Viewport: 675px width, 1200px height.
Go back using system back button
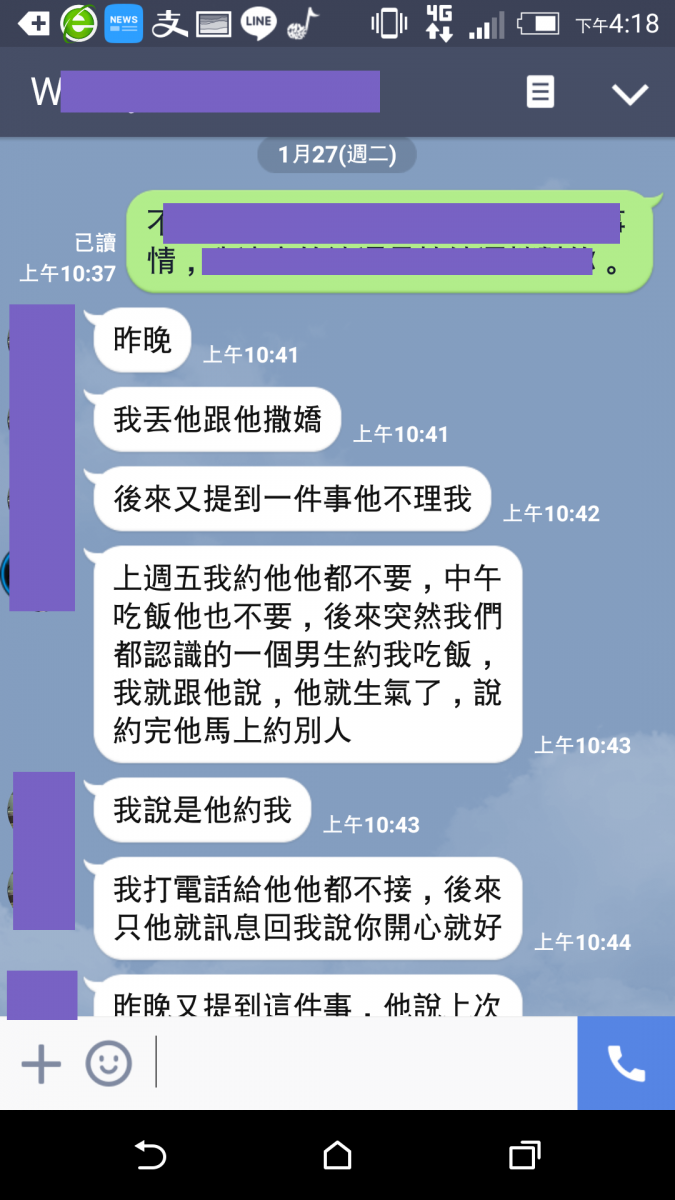[x=150, y=1156]
